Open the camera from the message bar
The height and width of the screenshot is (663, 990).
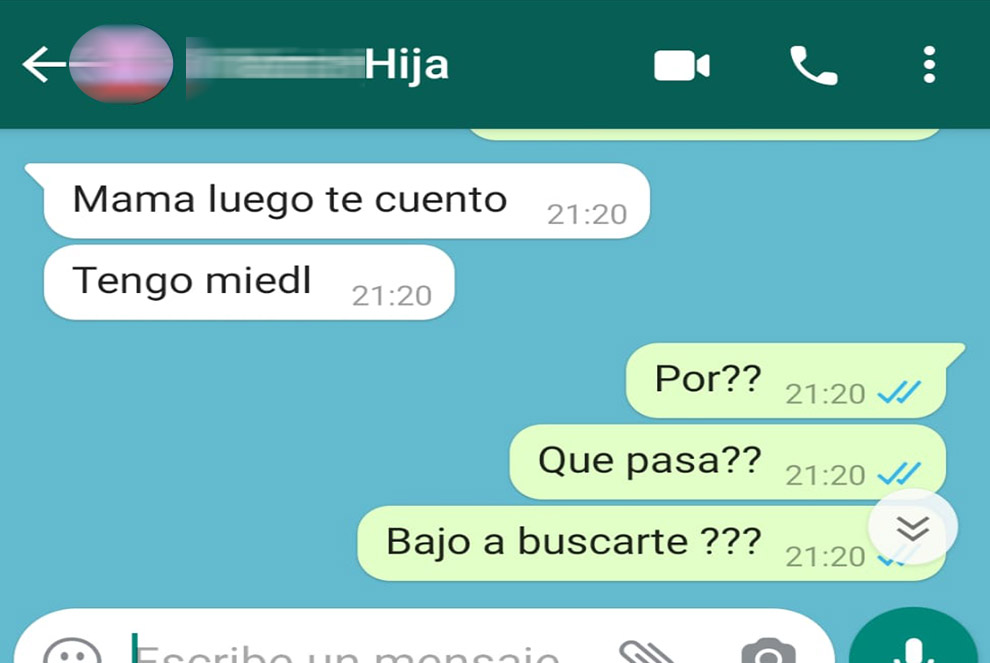tap(768, 654)
